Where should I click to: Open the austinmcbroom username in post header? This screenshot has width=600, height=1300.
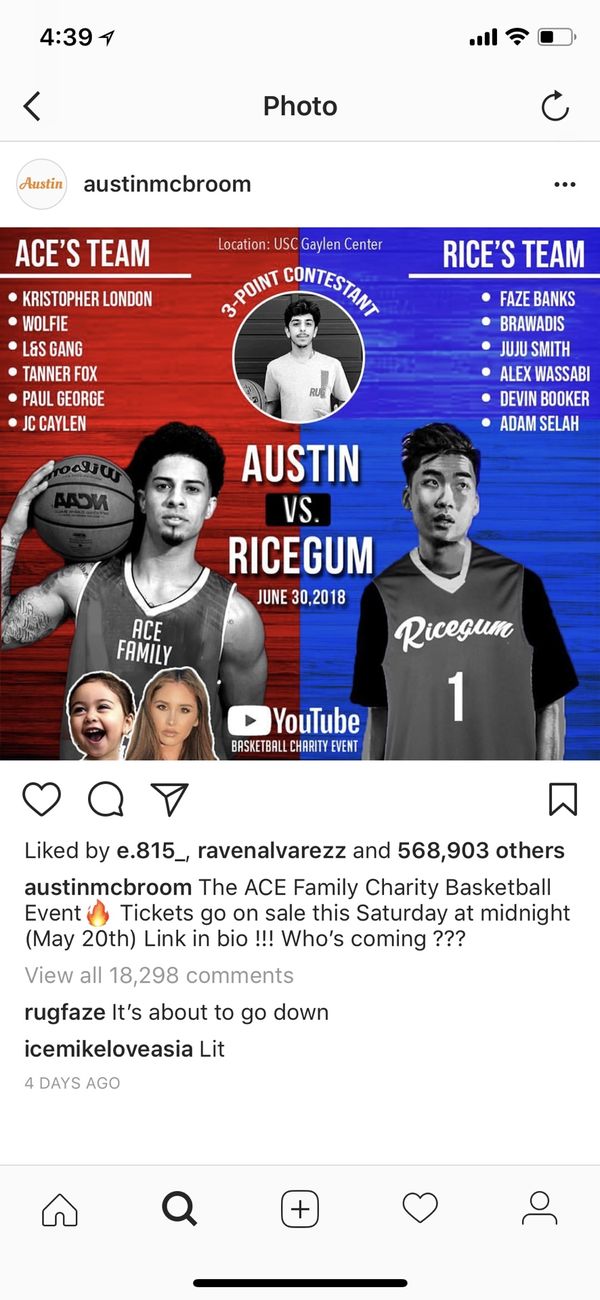point(167,184)
